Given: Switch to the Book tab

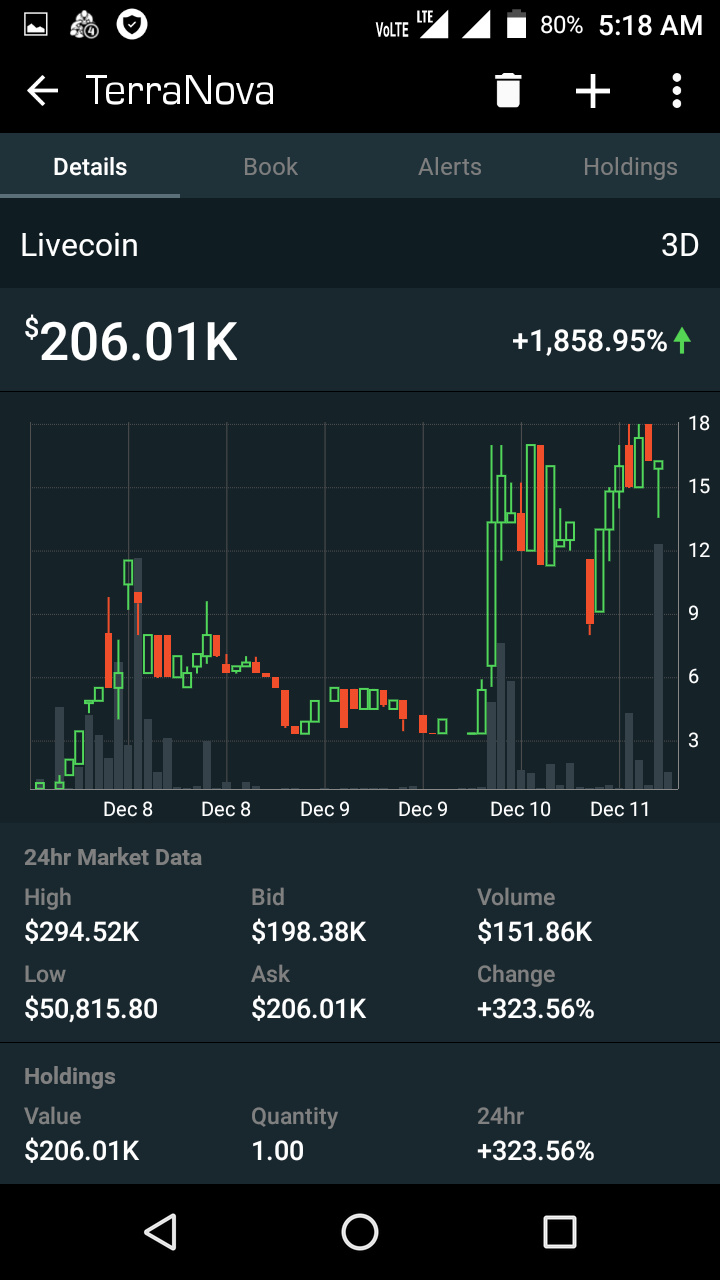Looking at the screenshot, I should (x=270, y=167).
